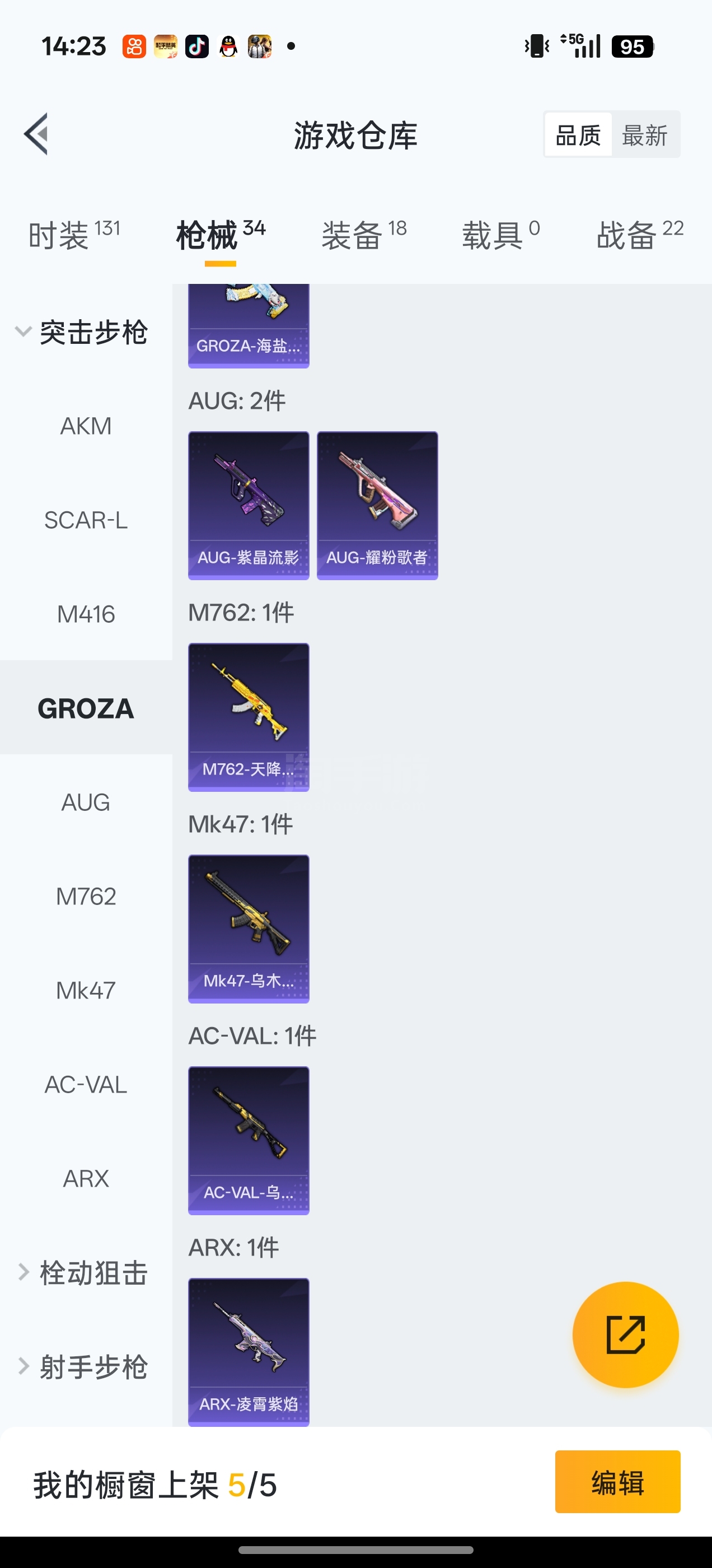Open the GROZA-海盐 skin card
The image size is (712, 1568).
[x=249, y=326]
